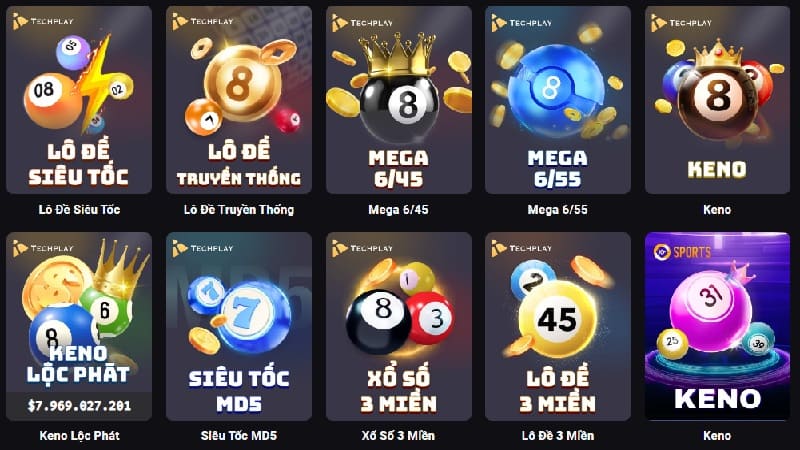This screenshot has width=800, height=450.
Task: Open the Lô Đề Siêu Tốc game
Action: (x=79, y=100)
